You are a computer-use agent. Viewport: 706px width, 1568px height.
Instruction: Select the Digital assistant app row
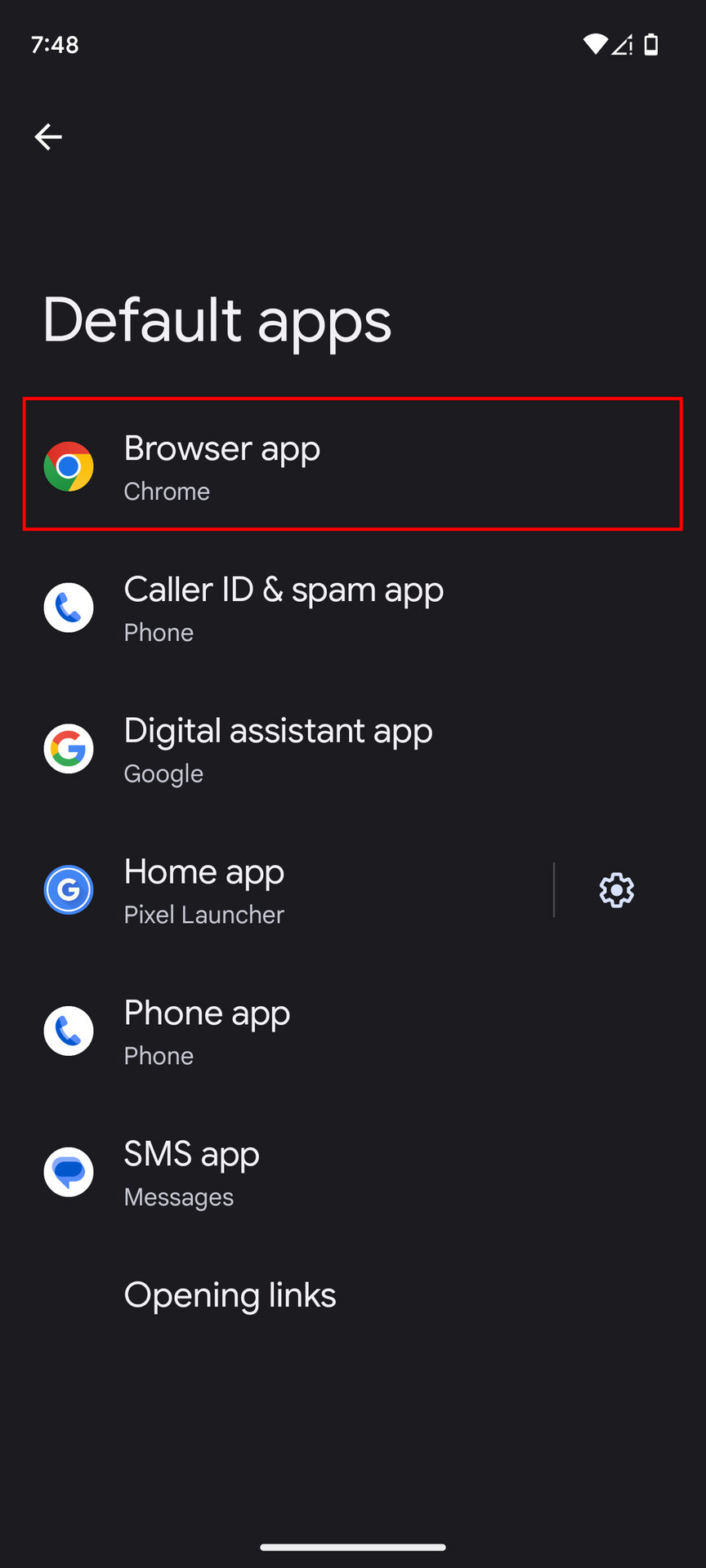353,749
